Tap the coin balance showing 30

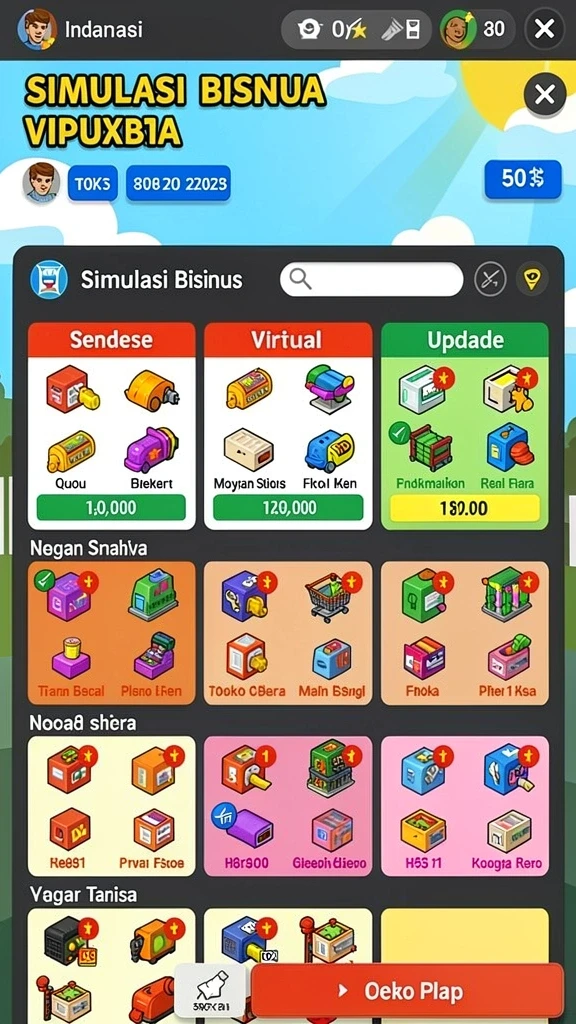pos(477,29)
